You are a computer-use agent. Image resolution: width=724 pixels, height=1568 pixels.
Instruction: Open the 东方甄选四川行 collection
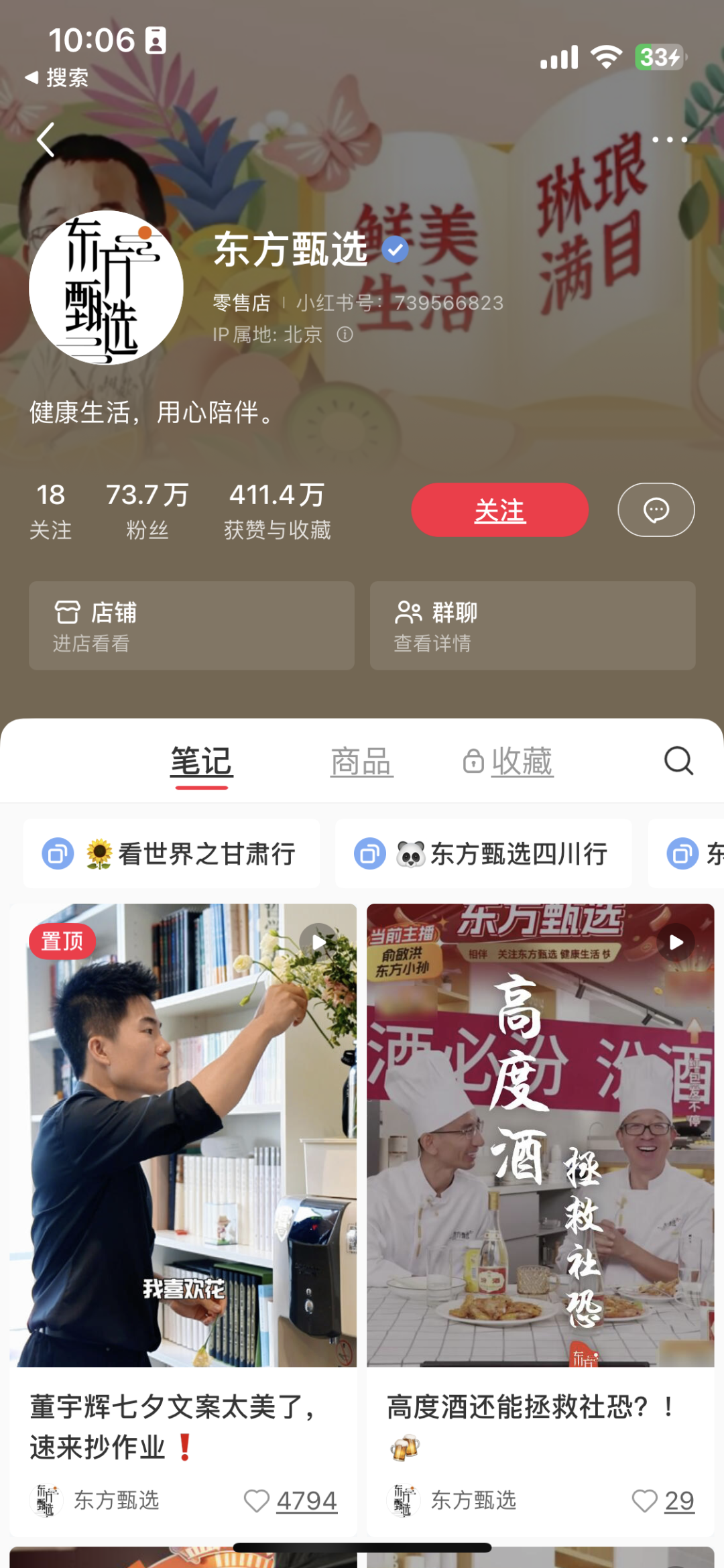tap(483, 854)
